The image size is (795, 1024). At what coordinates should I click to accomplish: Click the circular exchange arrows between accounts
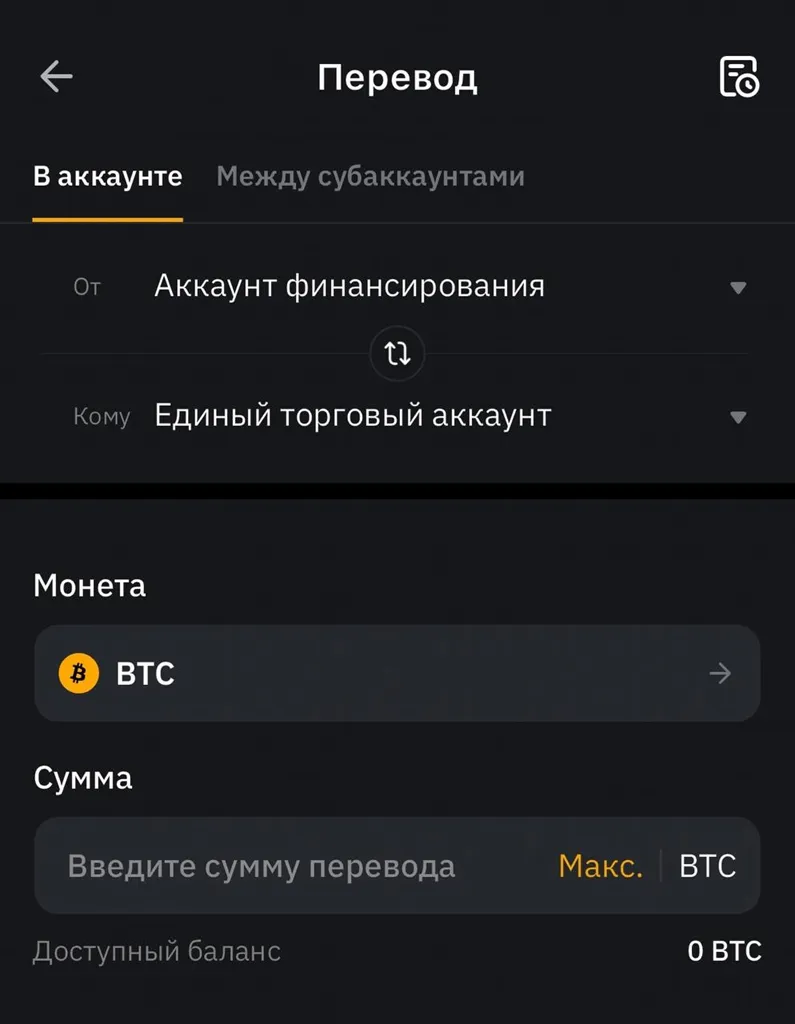(x=397, y=354)
